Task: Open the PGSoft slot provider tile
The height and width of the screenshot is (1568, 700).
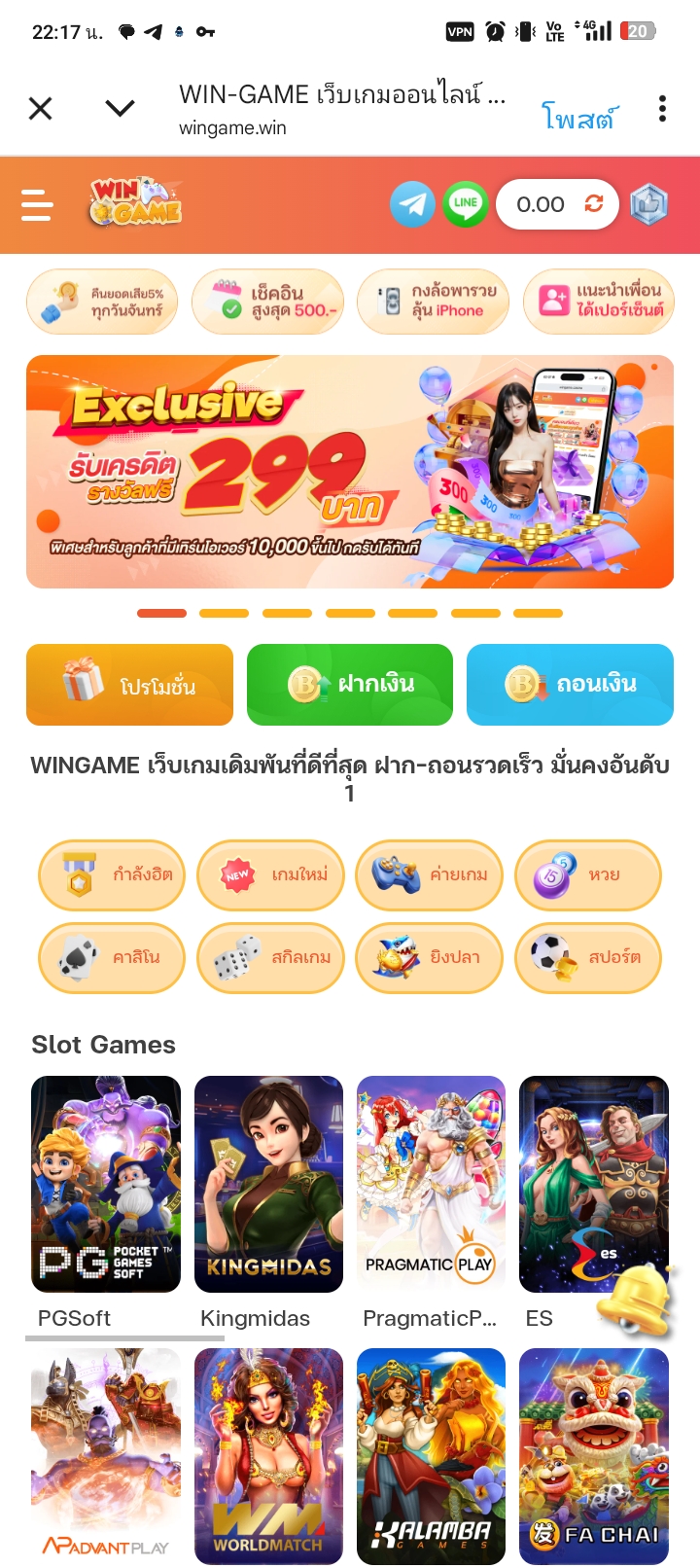Action: (106, 1202)
